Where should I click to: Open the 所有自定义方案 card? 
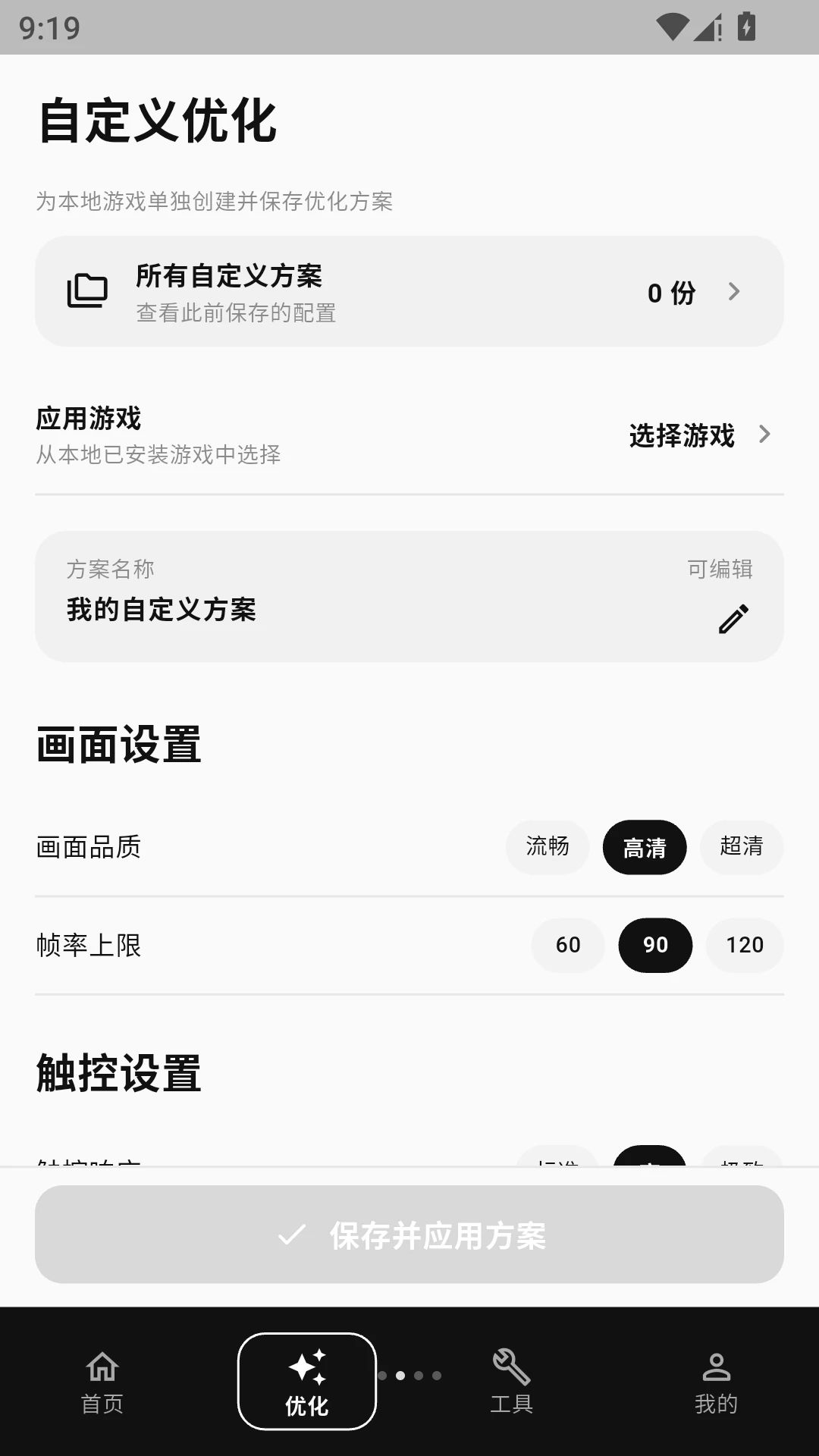click(x=409, y=291)
